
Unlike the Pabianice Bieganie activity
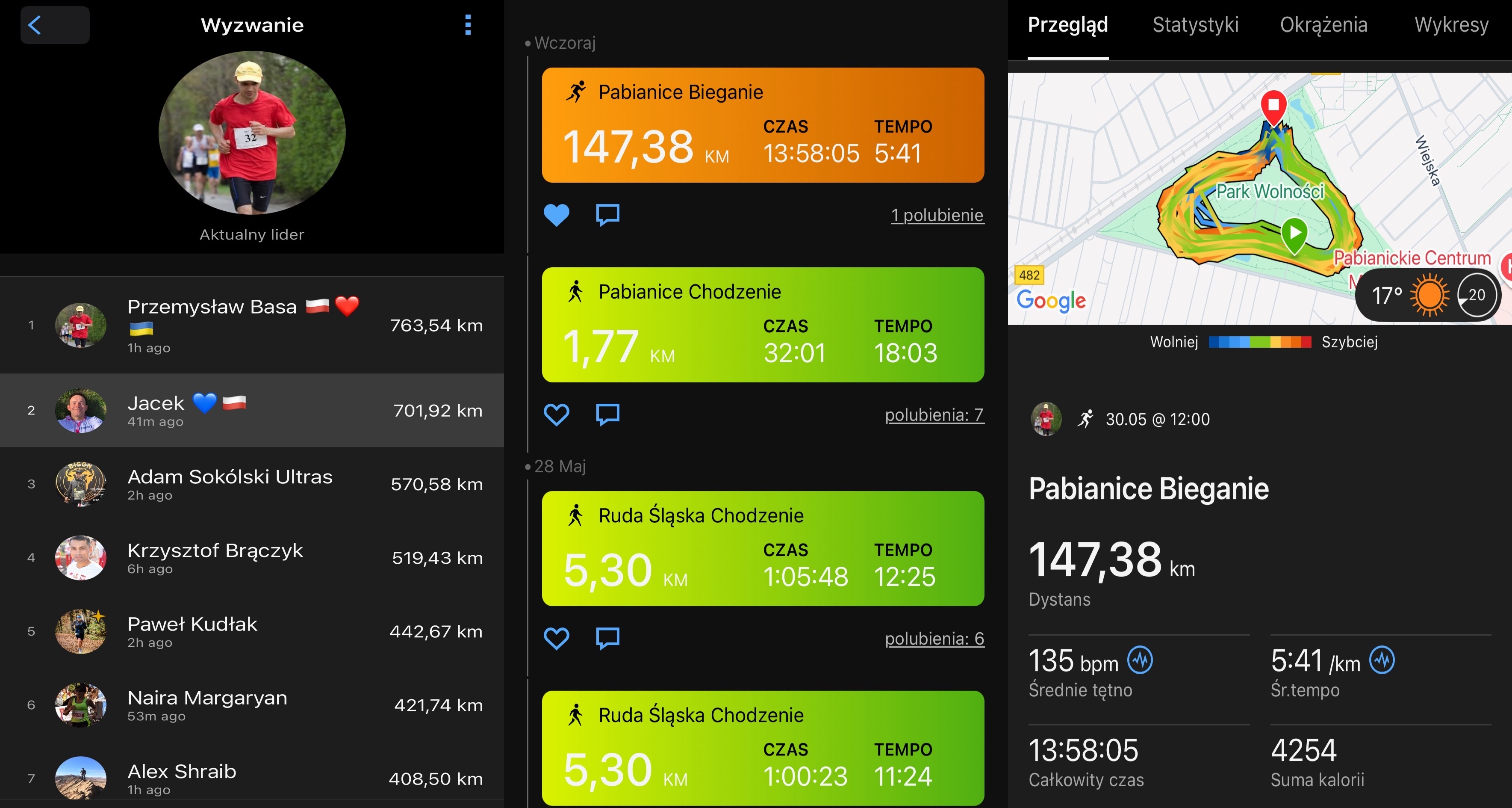click(x=556, y=215)
